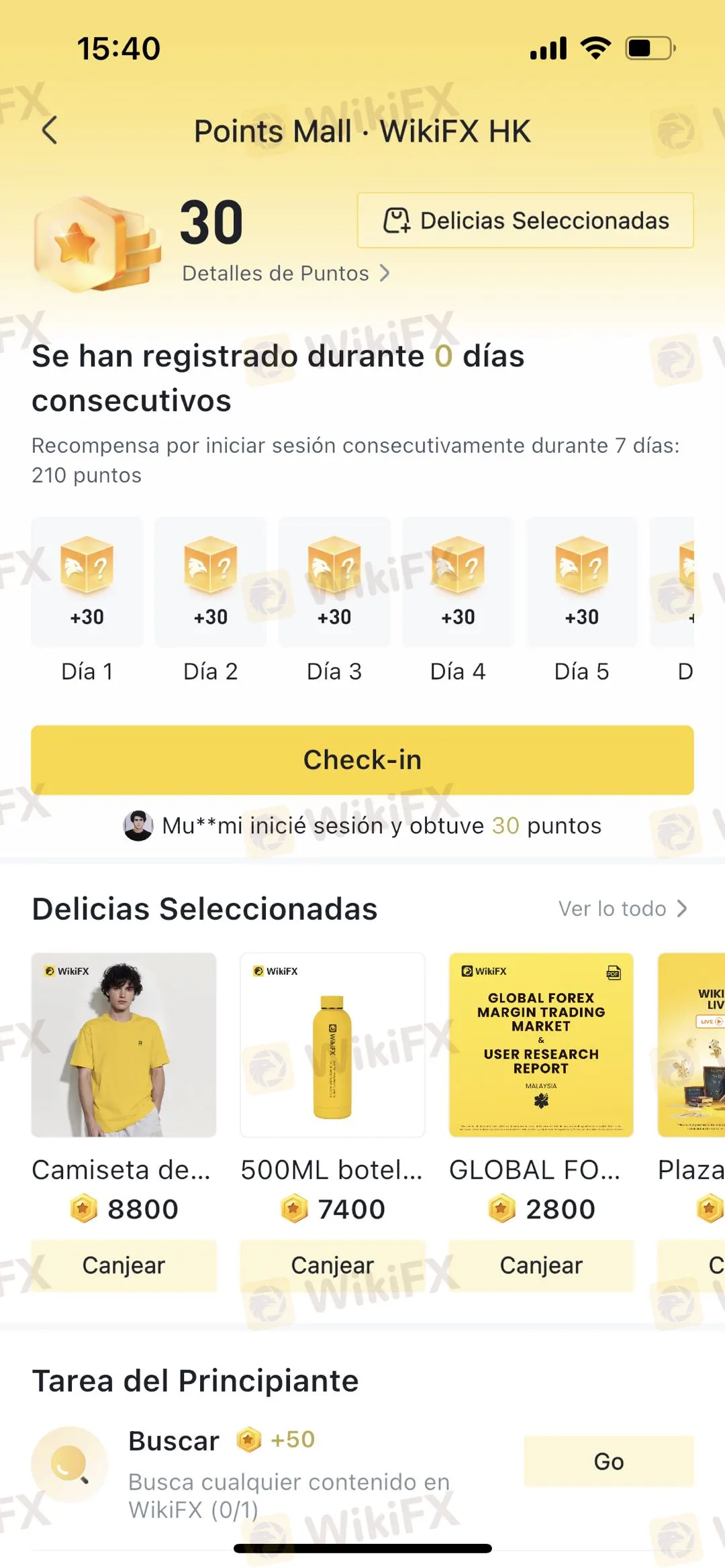
Task: Redeem the GLOBAL FOREX report for 2800
Action: coord(541,1265)
